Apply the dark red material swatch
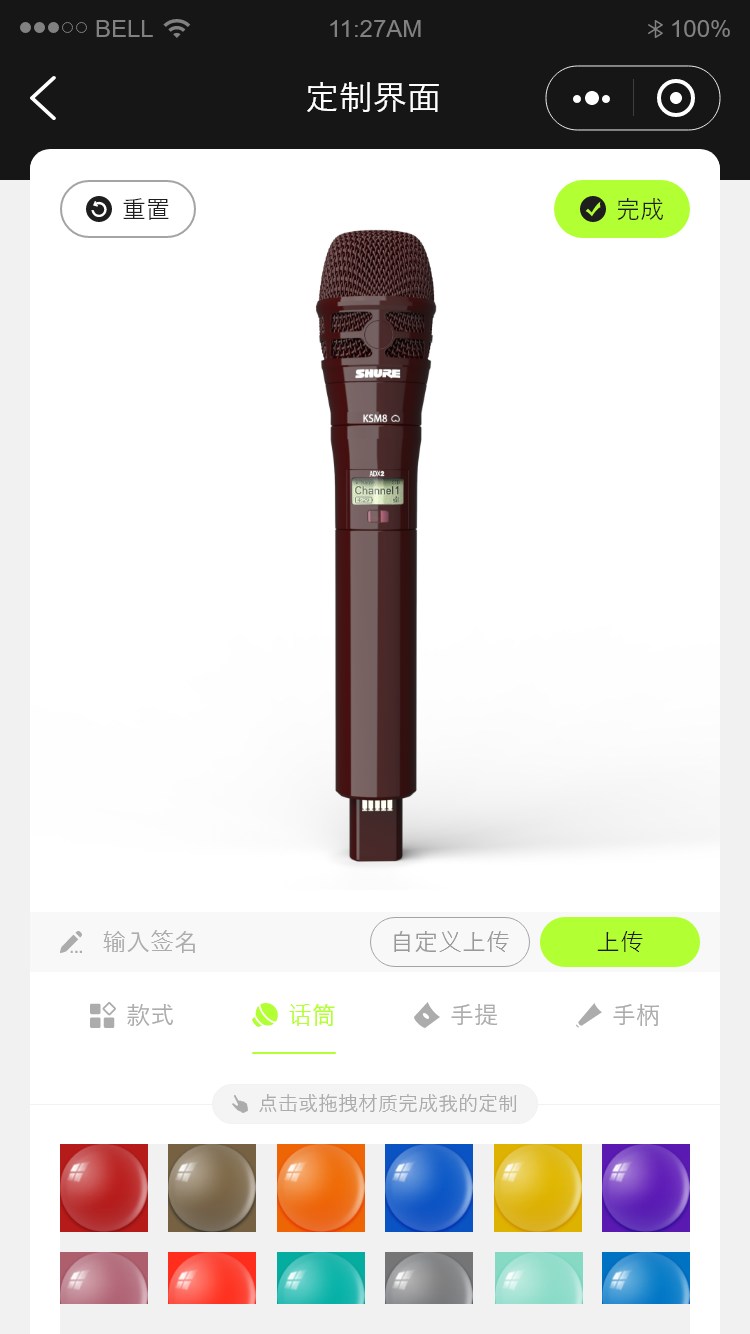This screenshot has height=1334, width=750. point(104,1188)
